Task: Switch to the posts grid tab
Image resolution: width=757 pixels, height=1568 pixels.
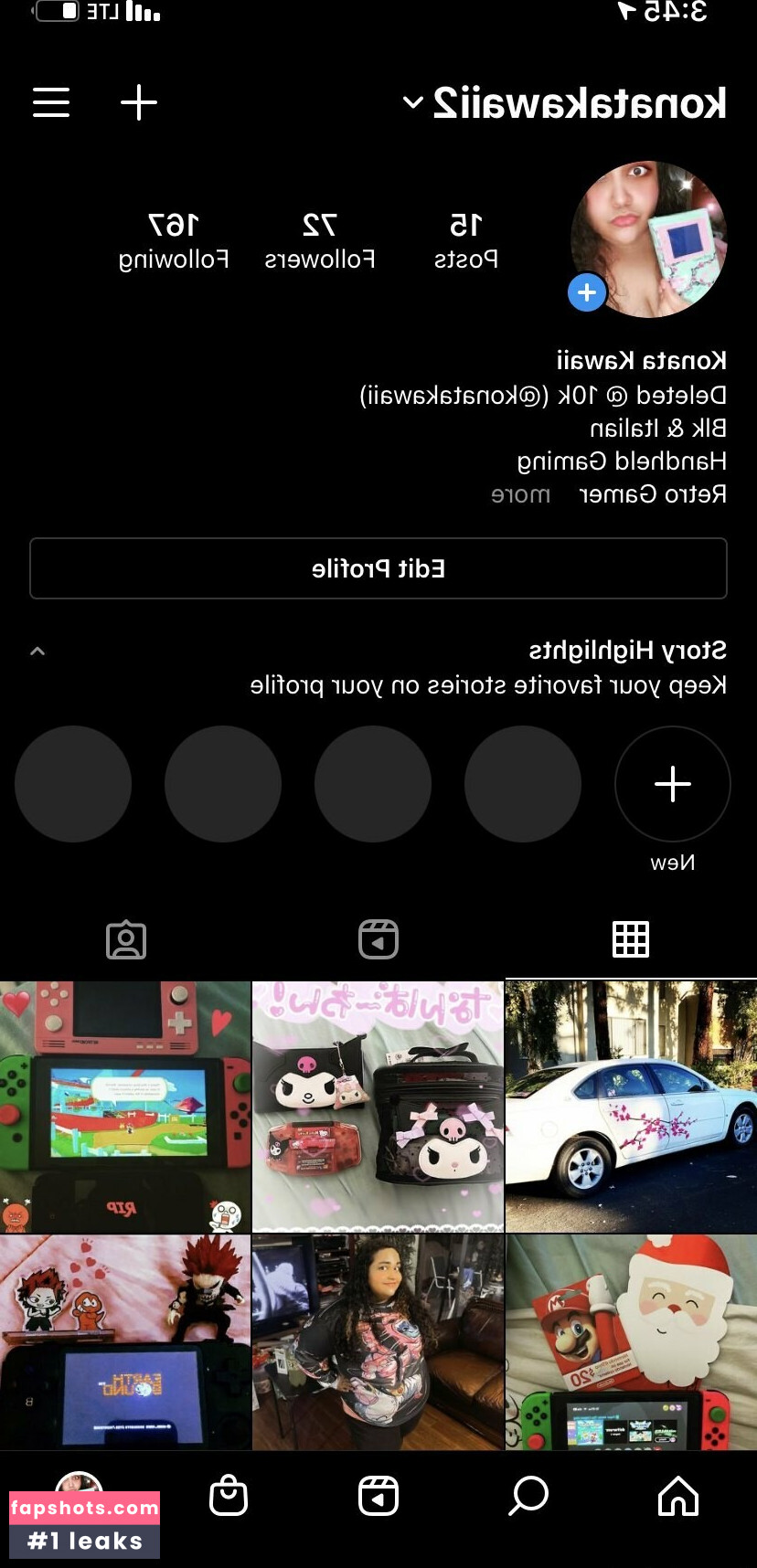Action: pyautogui.click(x=631, y=939)
